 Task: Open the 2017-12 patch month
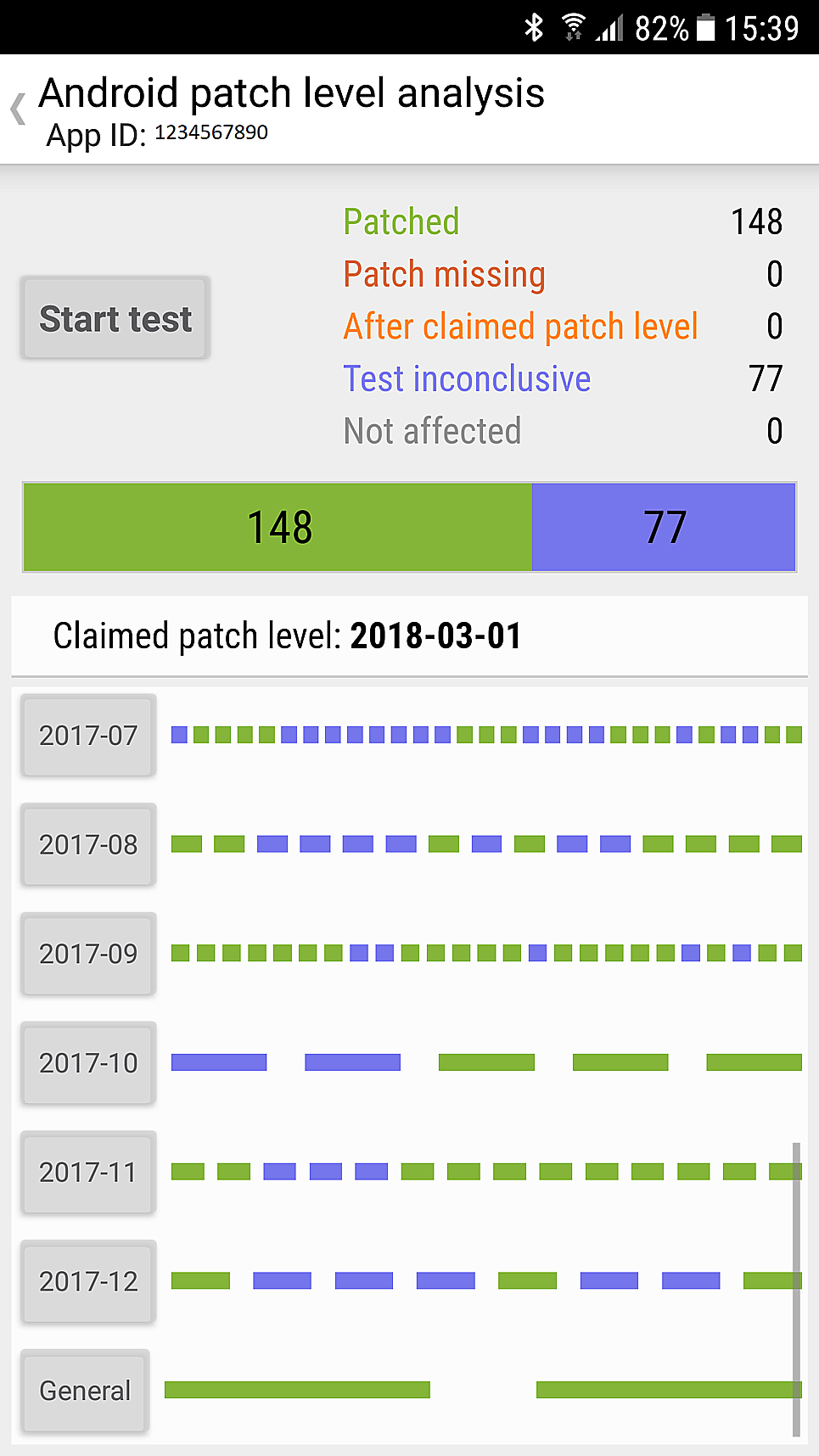coord(88,1282)
